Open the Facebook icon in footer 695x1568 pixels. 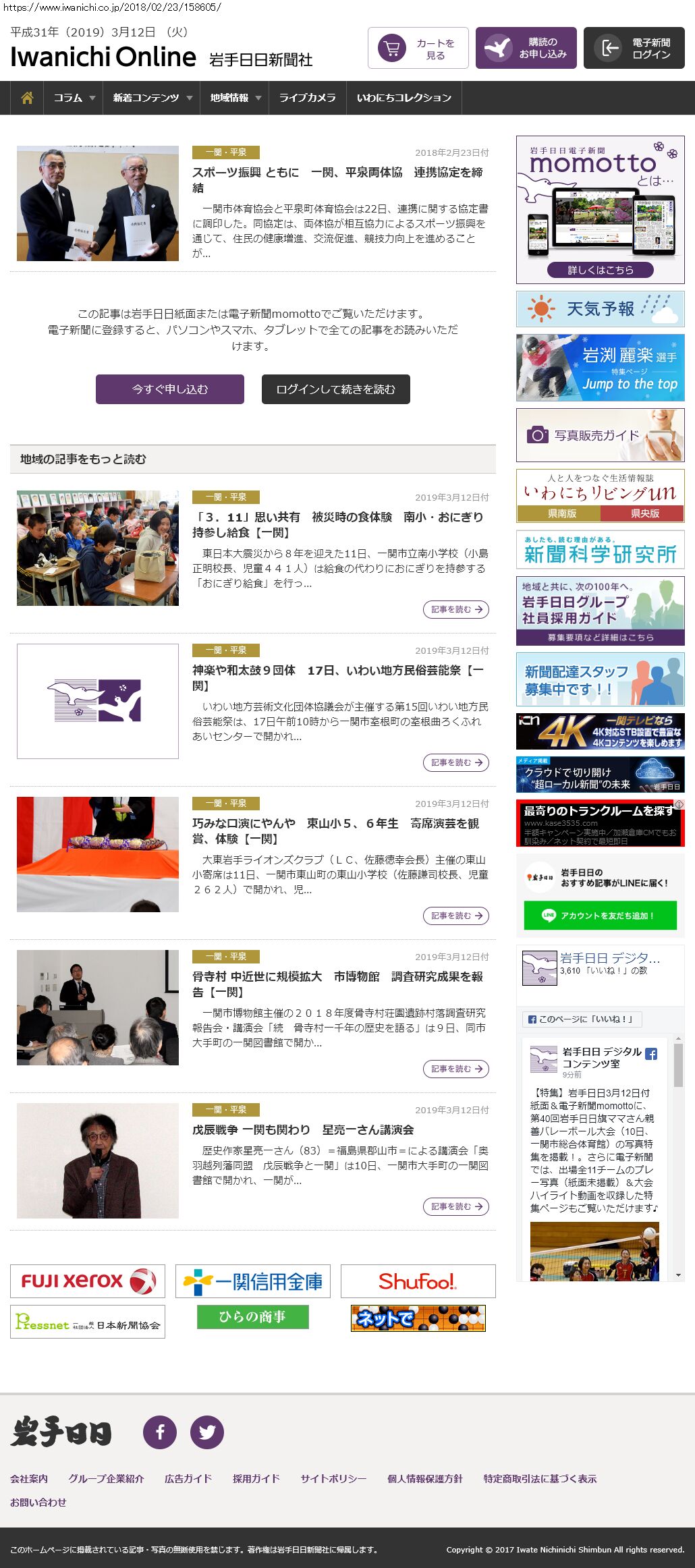point(160,1432)
